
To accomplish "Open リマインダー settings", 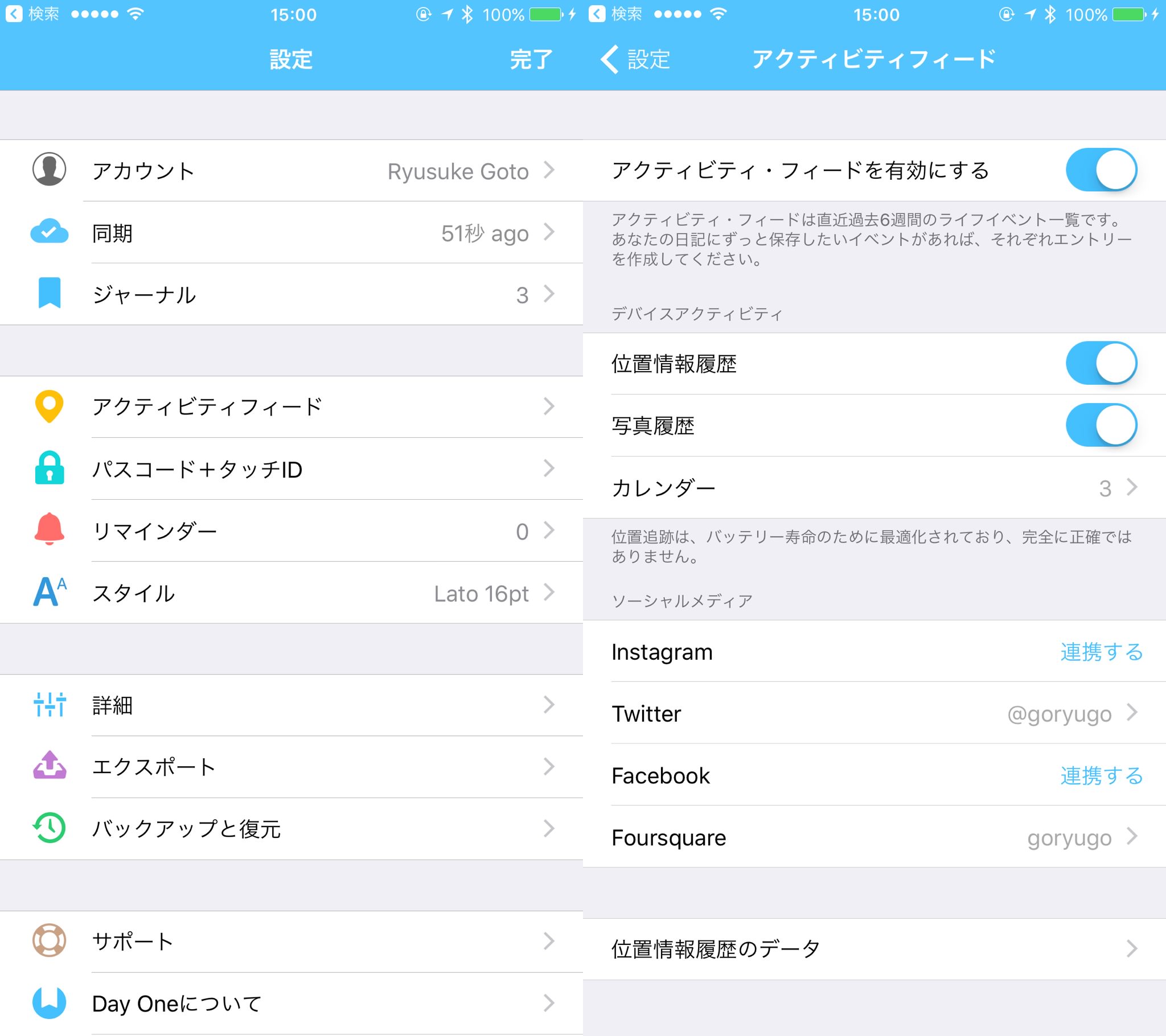I will pos(291,531).
